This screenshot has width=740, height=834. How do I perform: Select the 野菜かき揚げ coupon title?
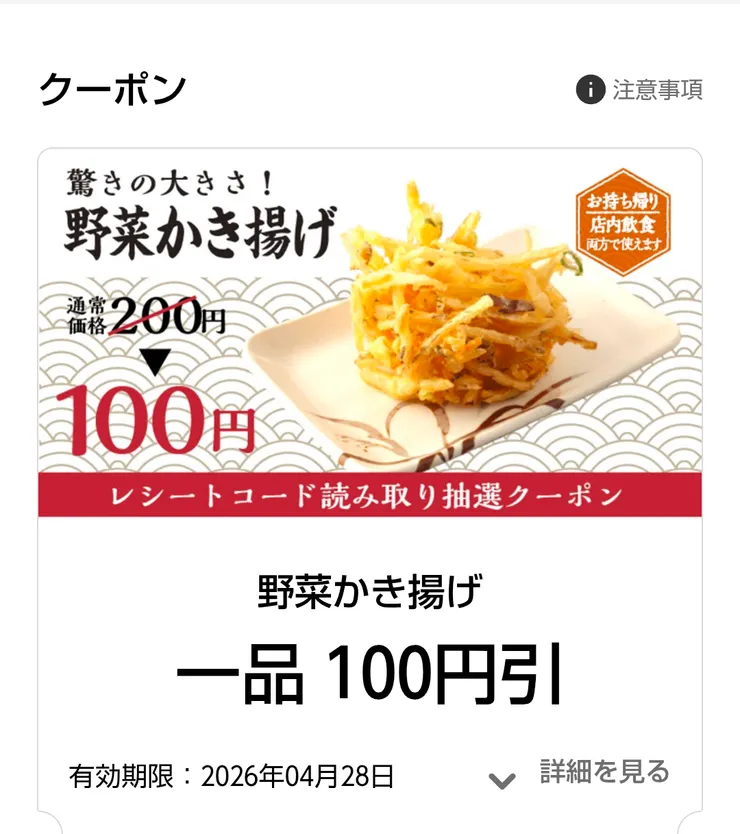[370, 591]
